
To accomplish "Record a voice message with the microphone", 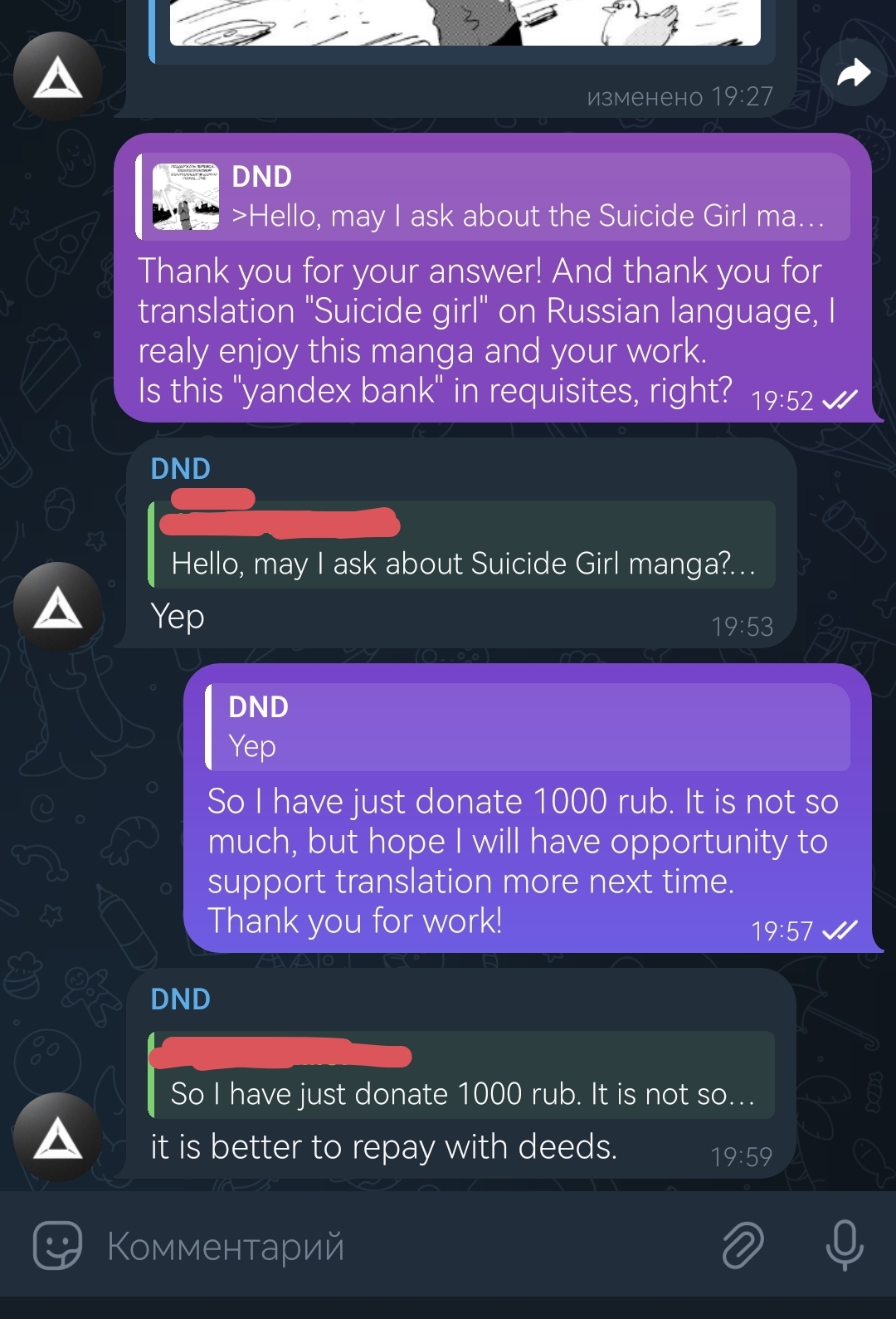I will [x=845, y=1245].
